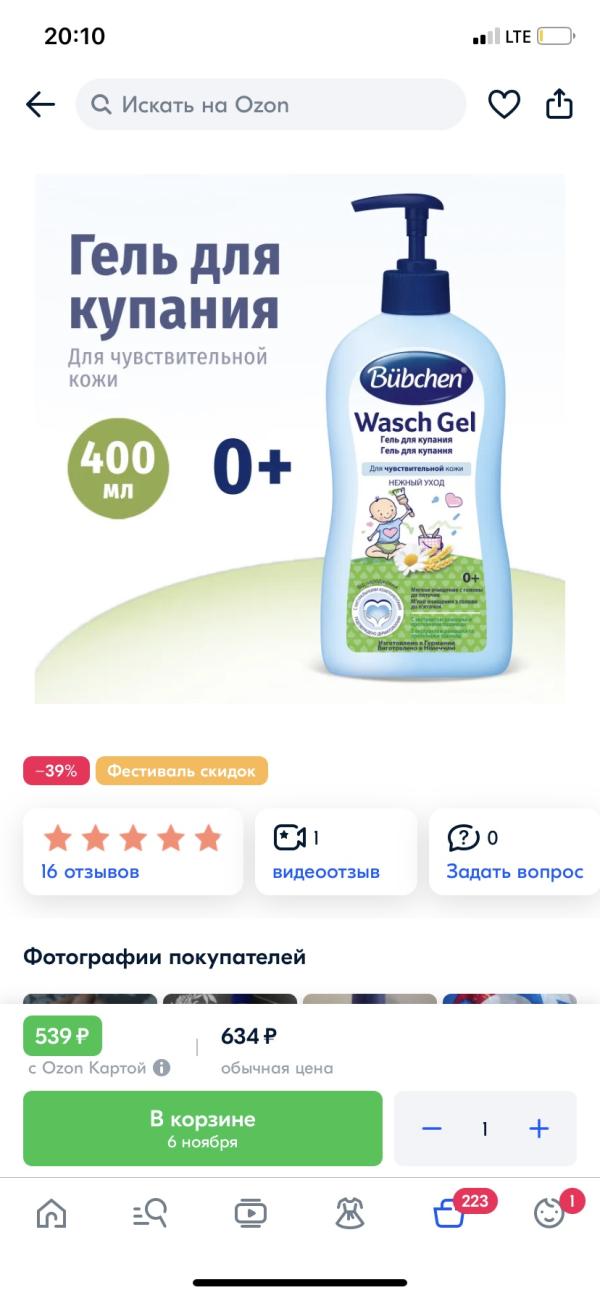Open the dress icon tab
This screenshot has width=600, height=1297.
[349, 1213]
